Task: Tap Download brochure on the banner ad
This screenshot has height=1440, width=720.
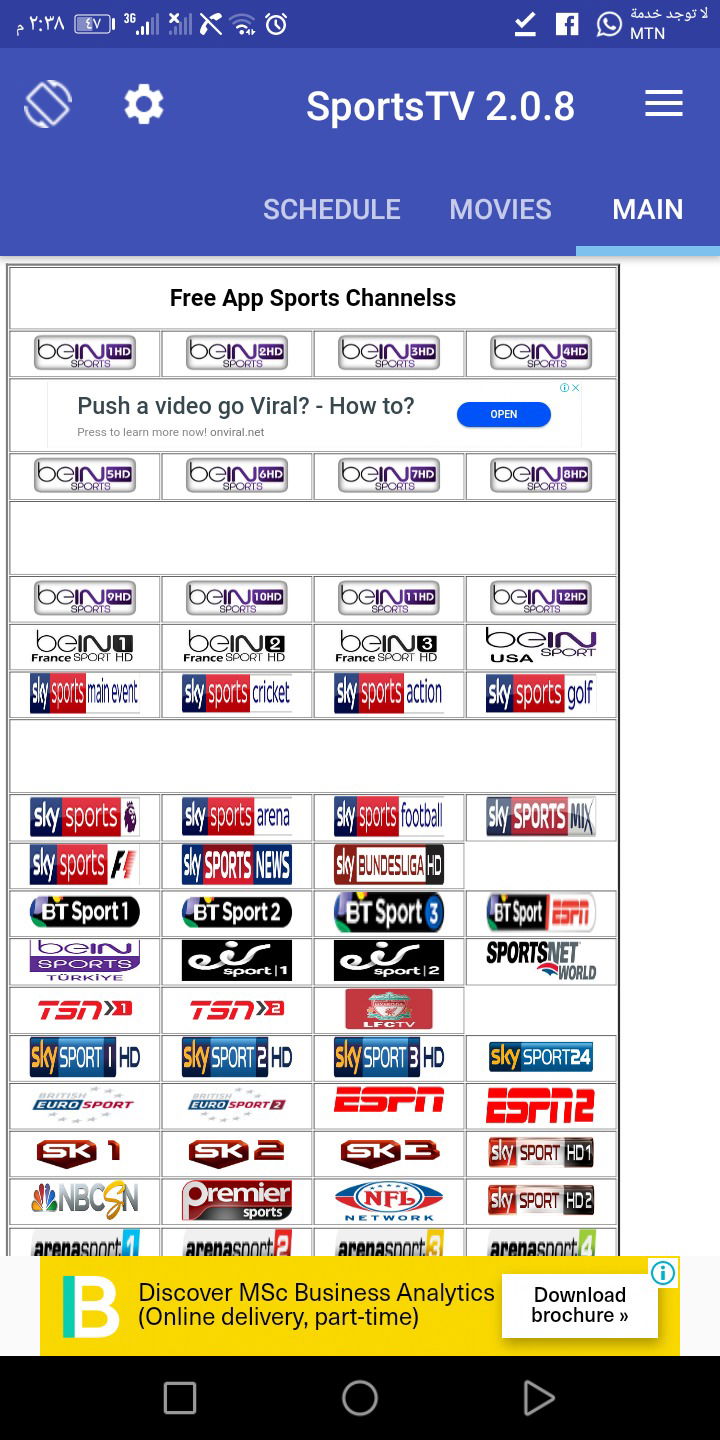Action: (x=580, y=1305)
